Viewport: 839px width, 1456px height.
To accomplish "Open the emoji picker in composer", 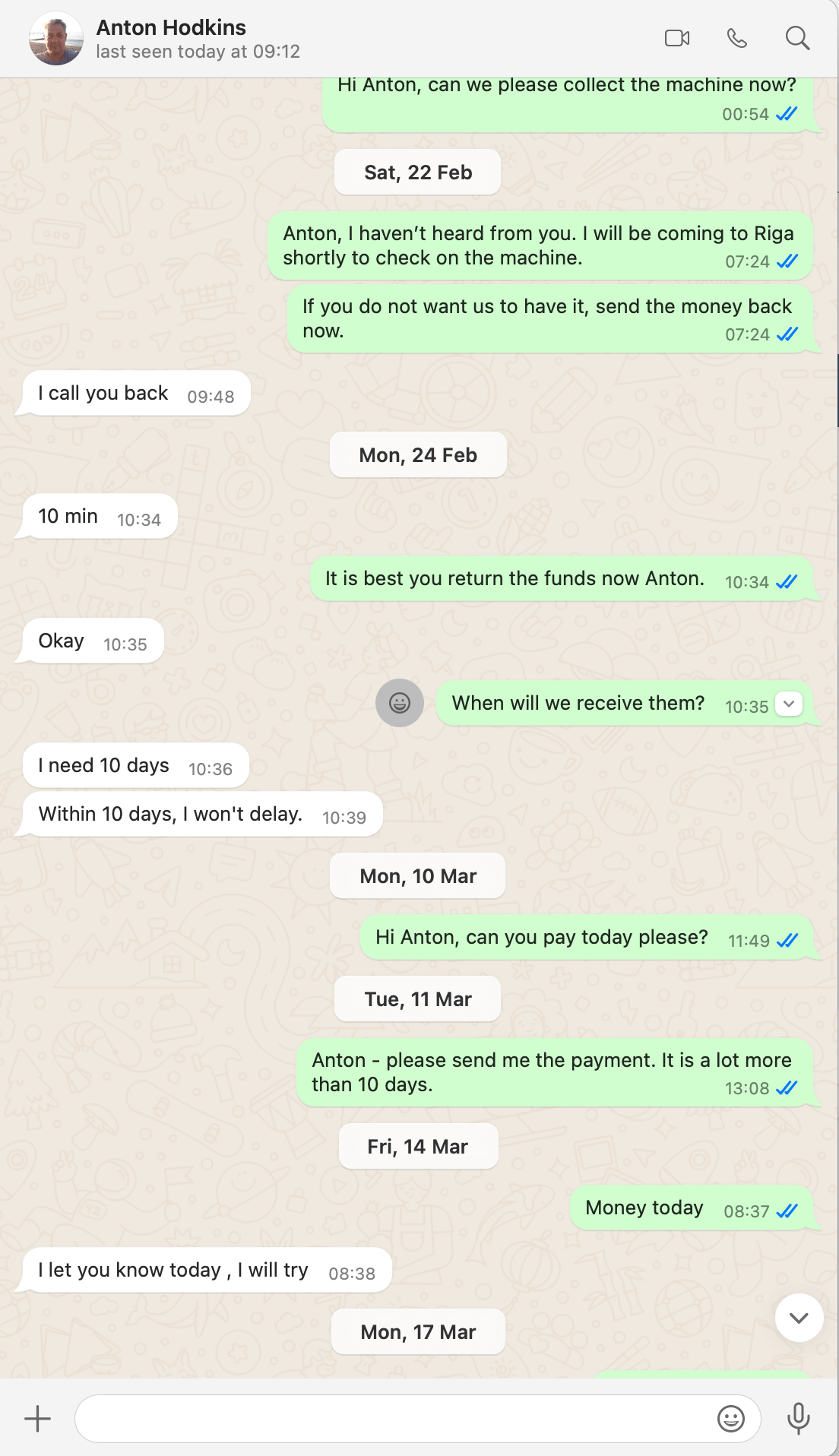I will pyautogui.click(x=731, y=1419).
